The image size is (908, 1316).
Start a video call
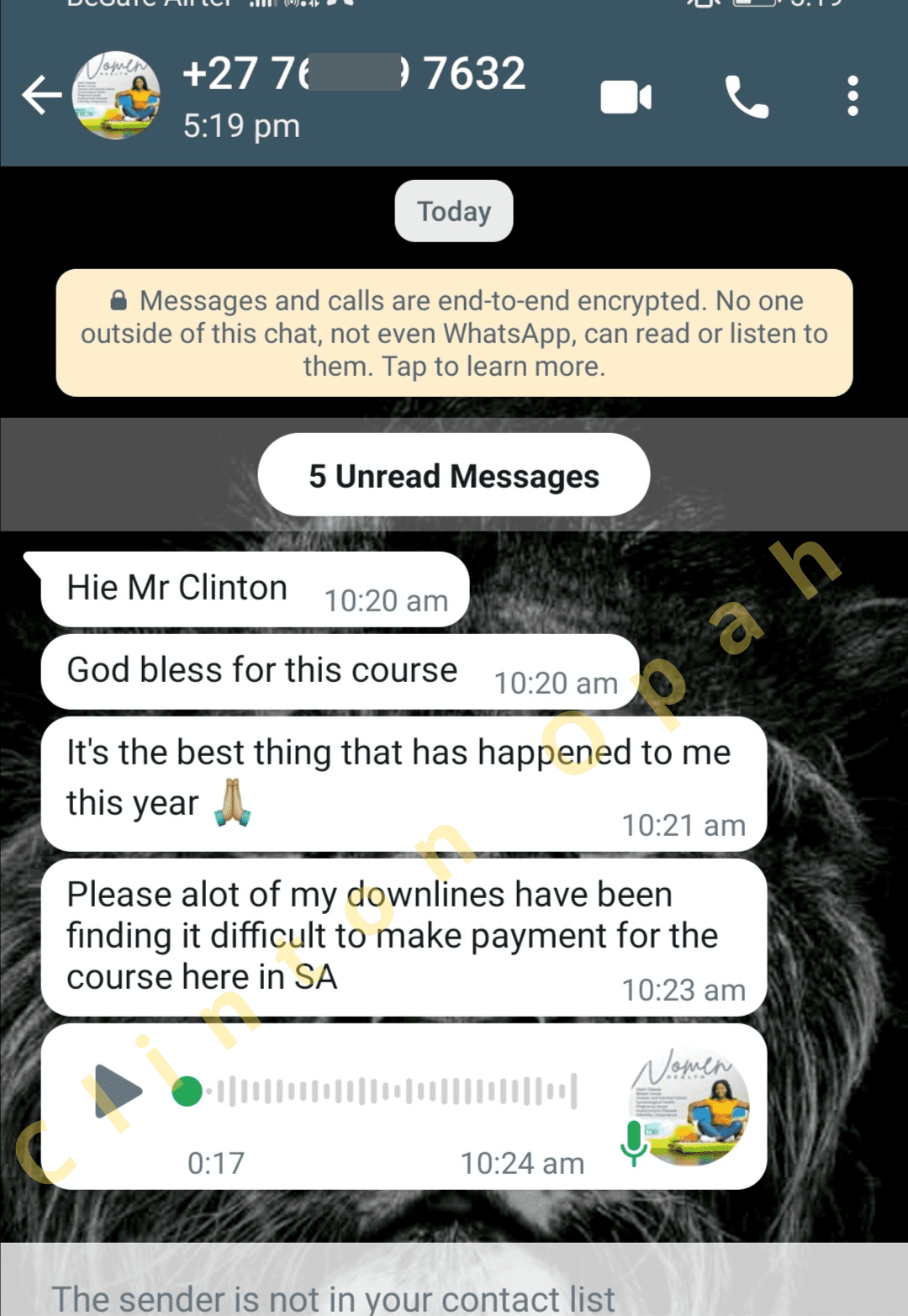[626, 98]
